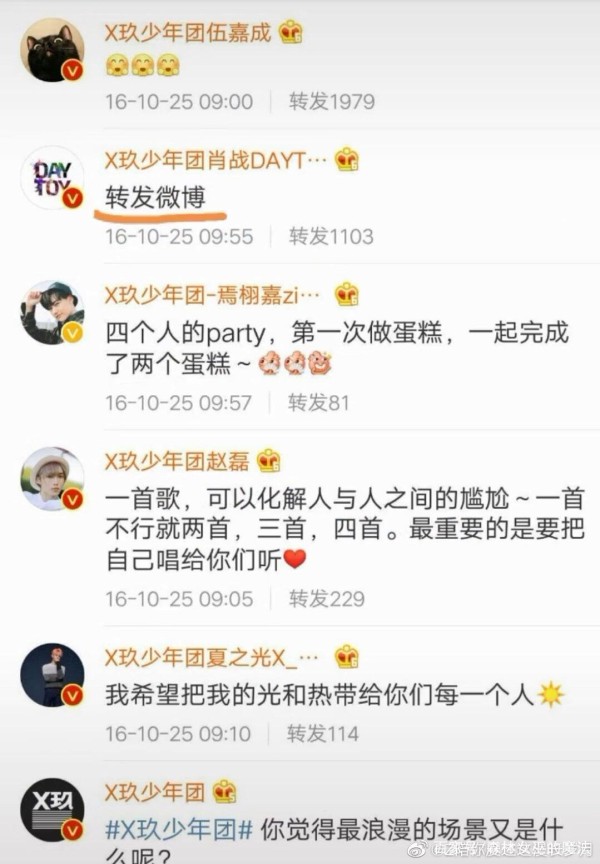Viewport: 600px width, 864px height.
Task: Tap the DAYTOY avatar picture
Action: 51,177
